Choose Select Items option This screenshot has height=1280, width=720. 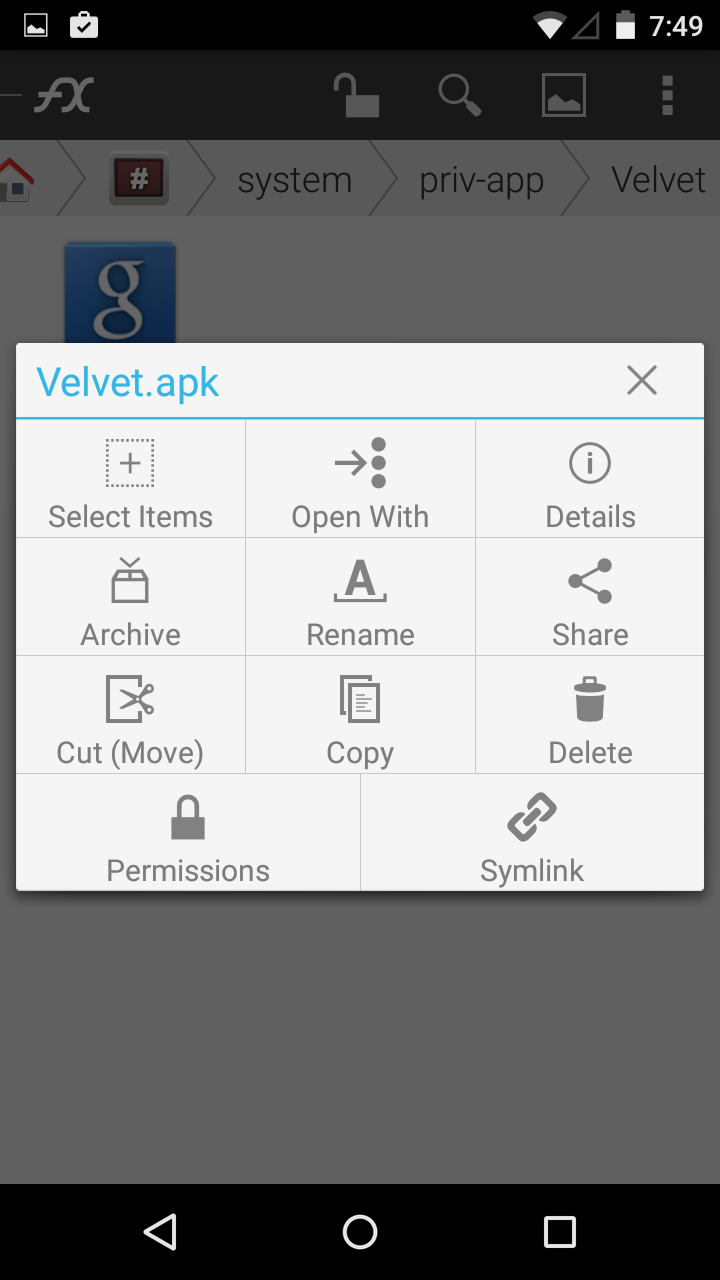(x=131, y=480)
